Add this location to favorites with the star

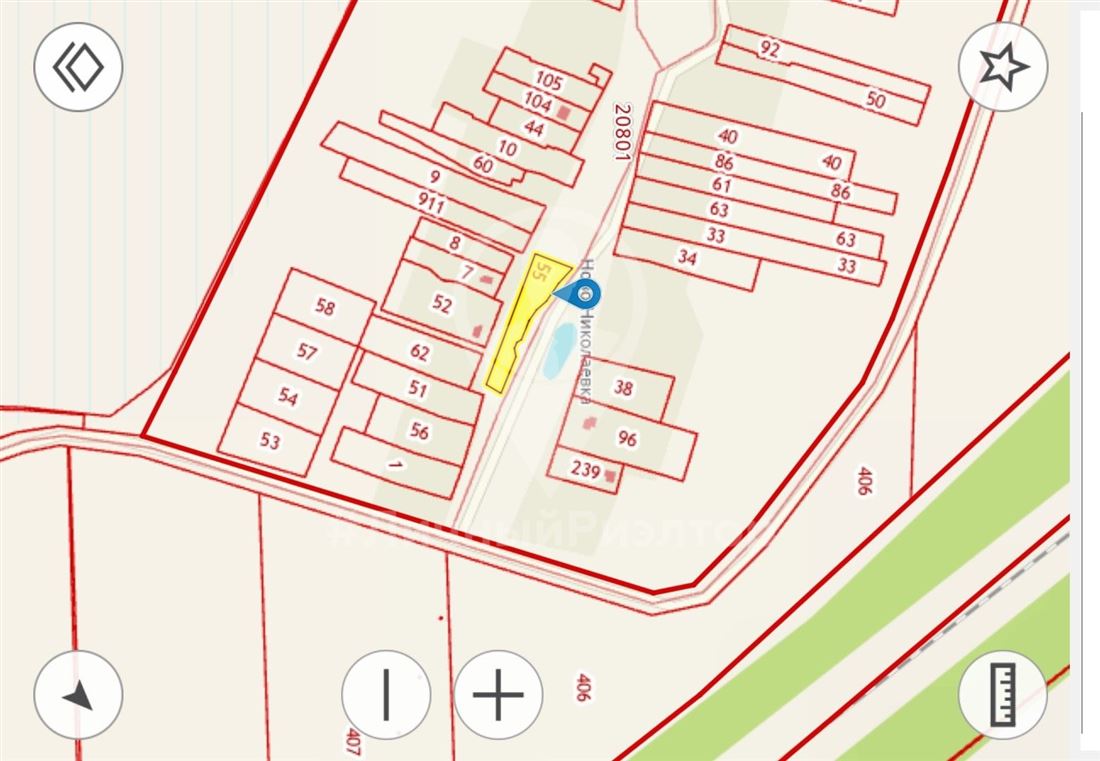1002,68
